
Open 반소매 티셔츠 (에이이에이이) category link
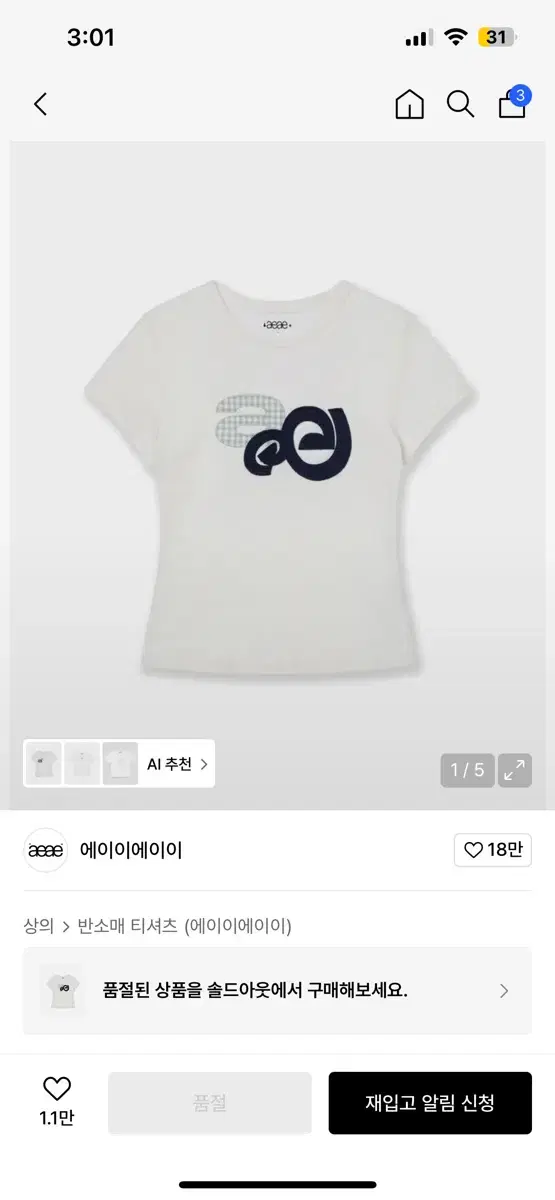(x=185, y=926)
